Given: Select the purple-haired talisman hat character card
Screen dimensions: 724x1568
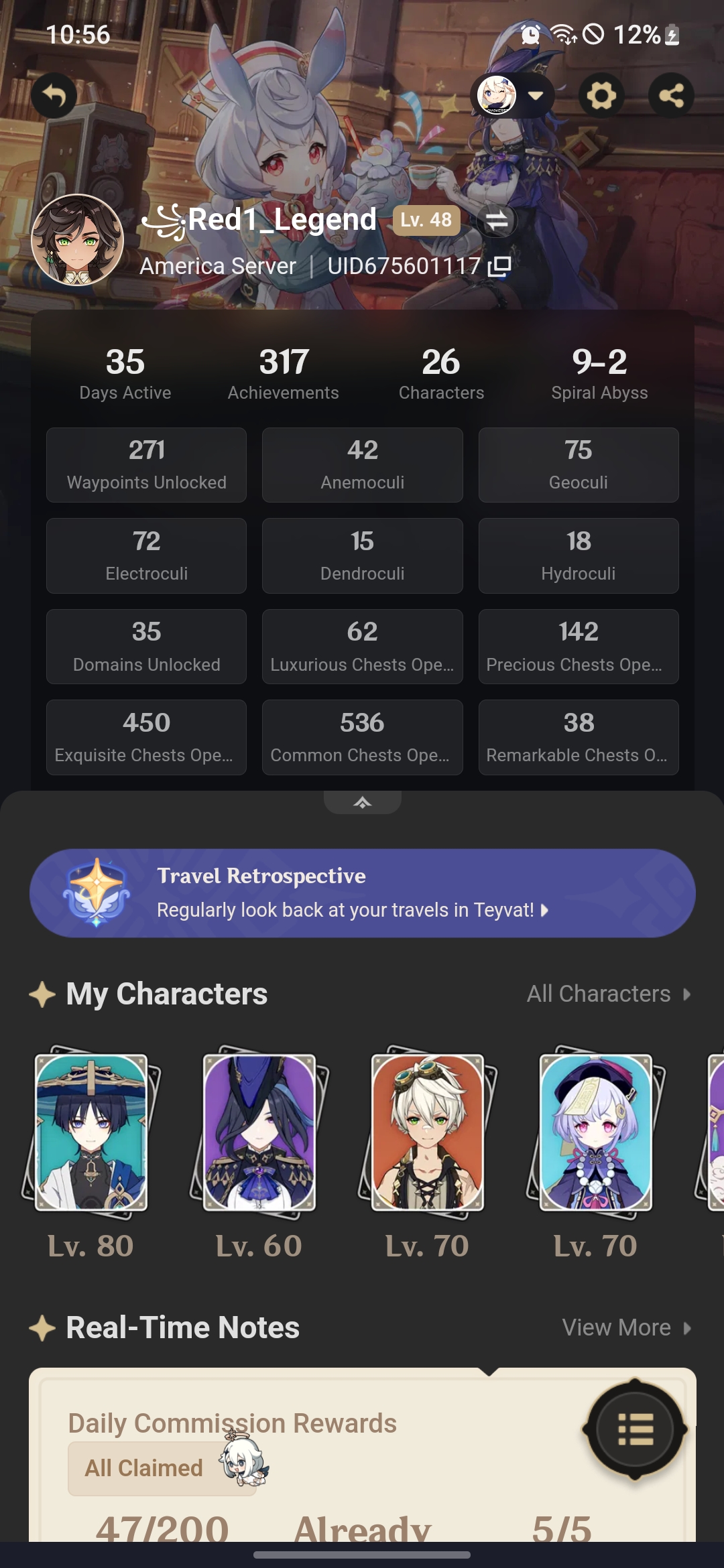Looking at the screenshot, I should (596, 1132).
